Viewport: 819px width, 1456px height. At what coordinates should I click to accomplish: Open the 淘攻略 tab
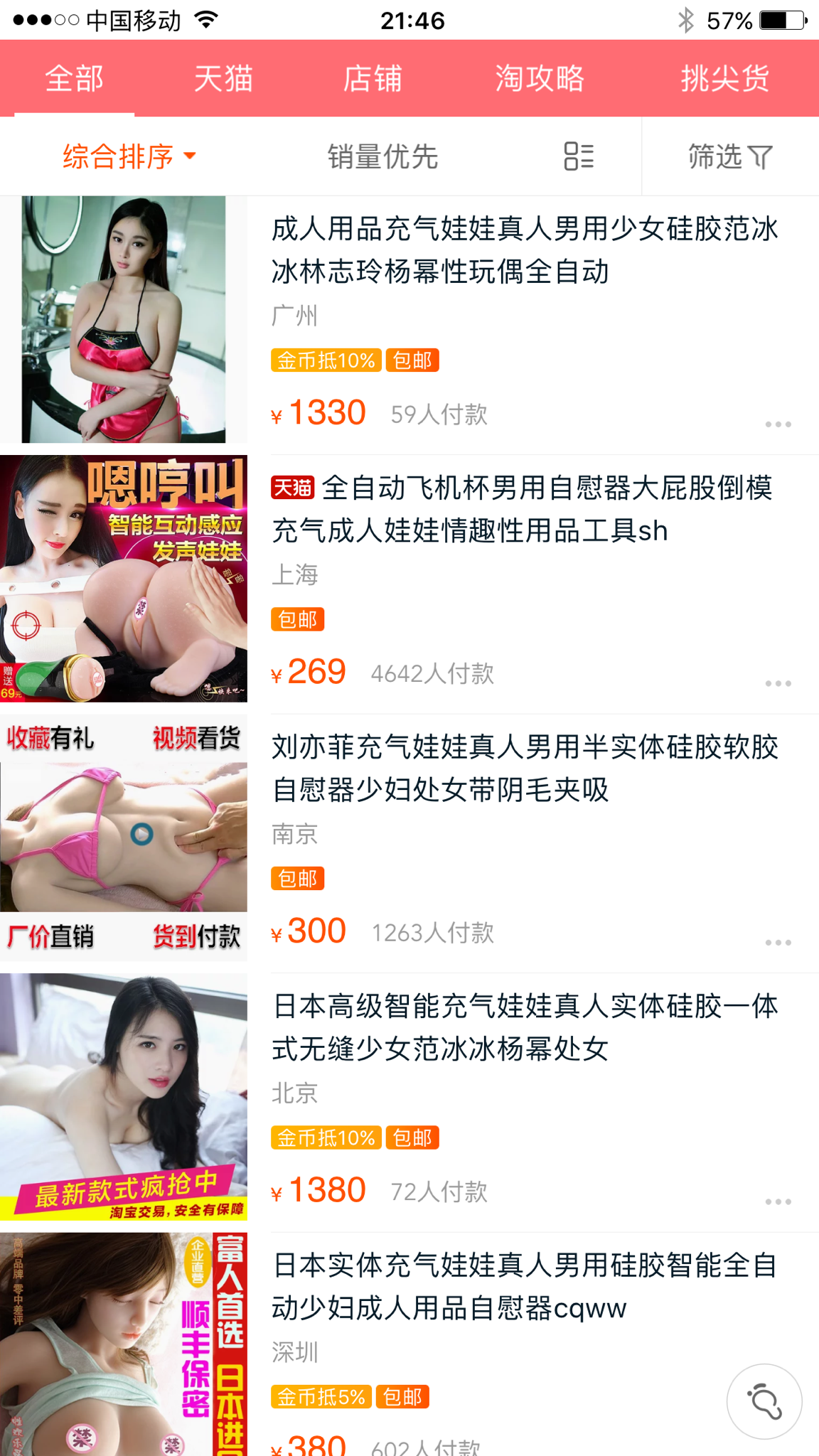point(540,78)
